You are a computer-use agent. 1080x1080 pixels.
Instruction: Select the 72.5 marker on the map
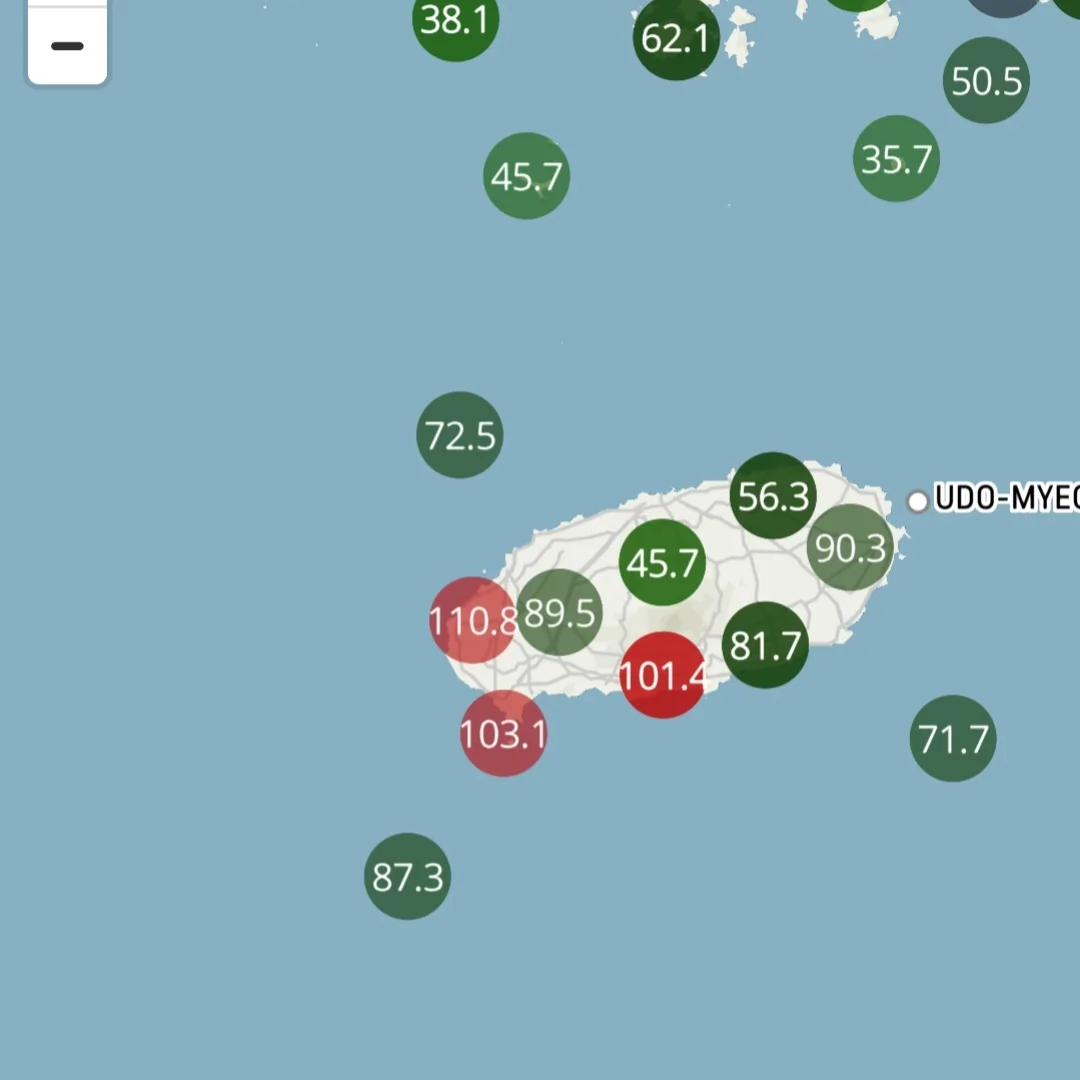(x=460, y=435)
